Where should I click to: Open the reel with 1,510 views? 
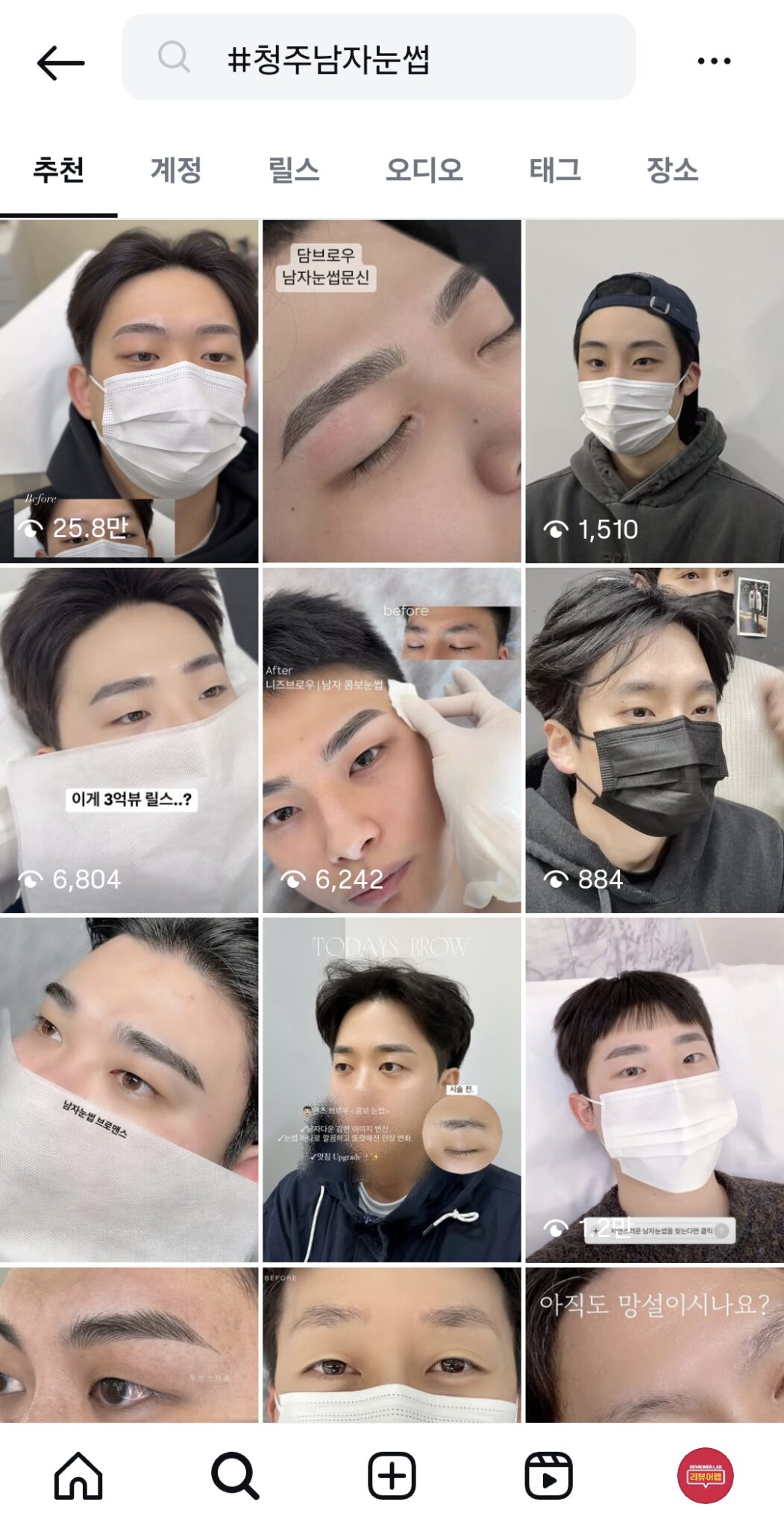[654, 391]
